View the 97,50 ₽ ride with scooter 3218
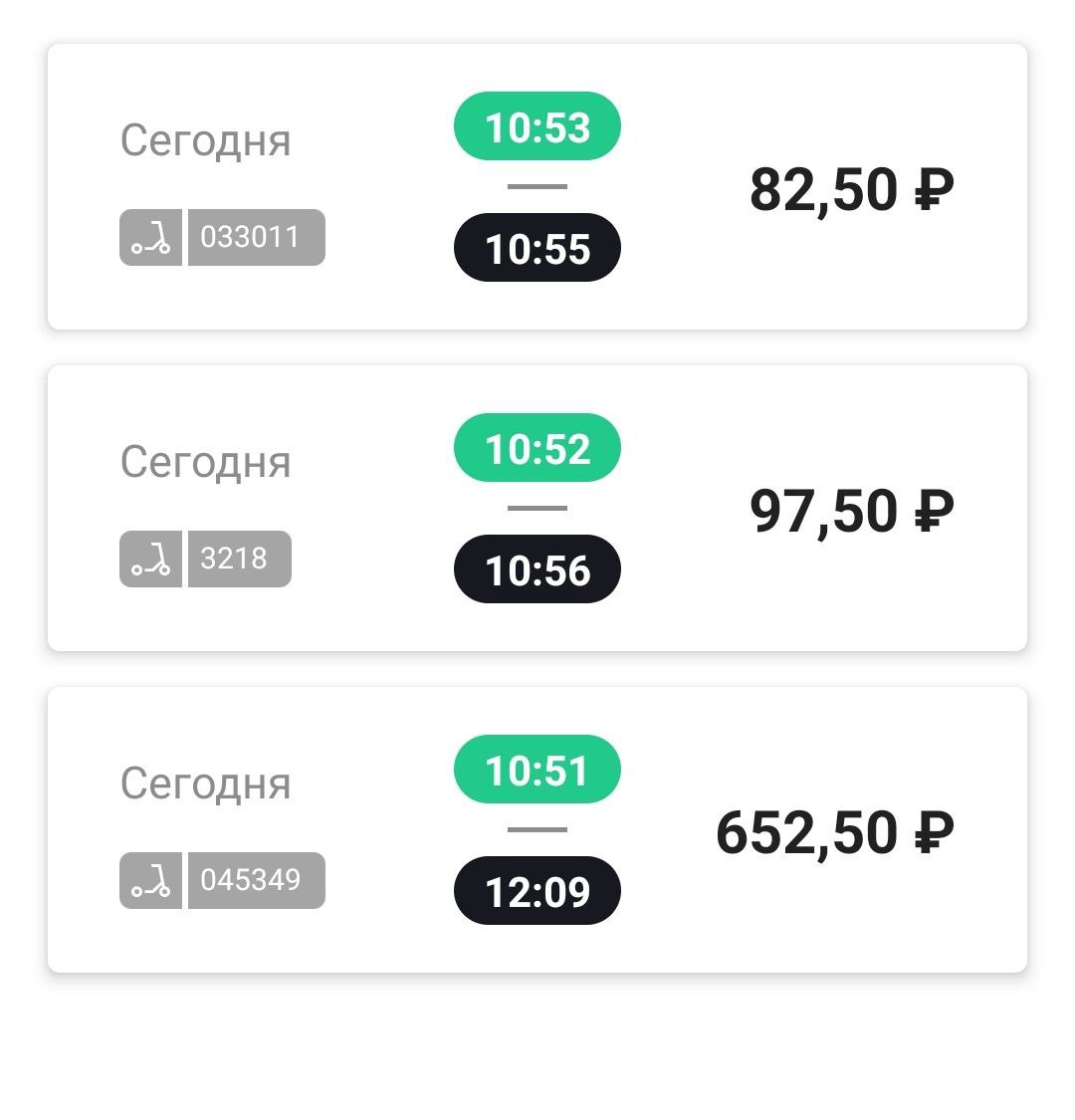This screenshot has width=1075, height=1120. [537, 509]
